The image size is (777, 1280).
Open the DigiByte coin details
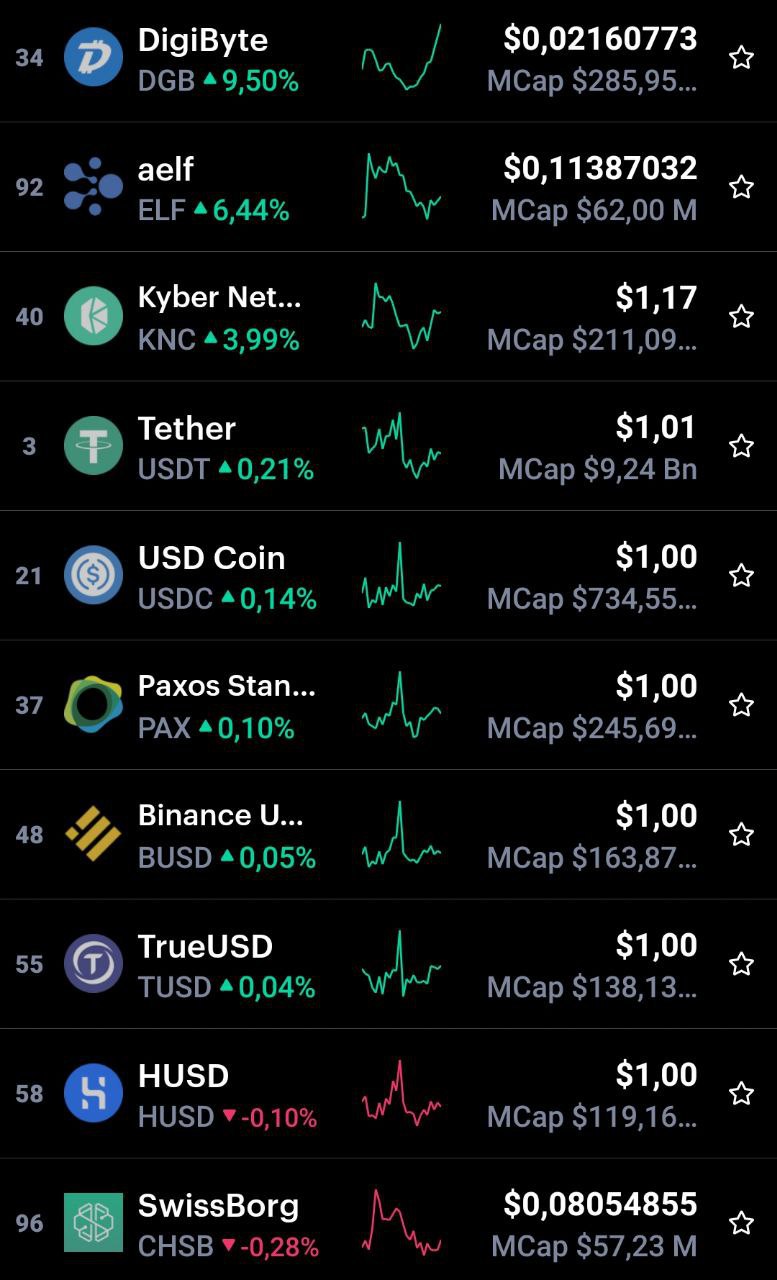point(388,58)
